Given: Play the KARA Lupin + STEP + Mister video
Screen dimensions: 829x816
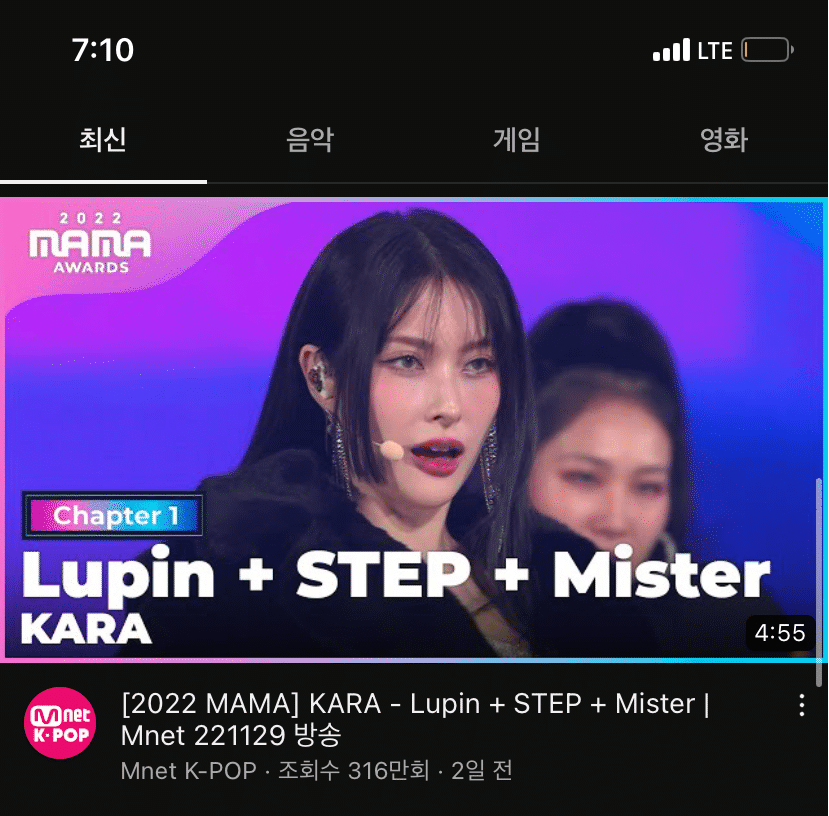Looking at the screenshot, I should tap(412, 430).
